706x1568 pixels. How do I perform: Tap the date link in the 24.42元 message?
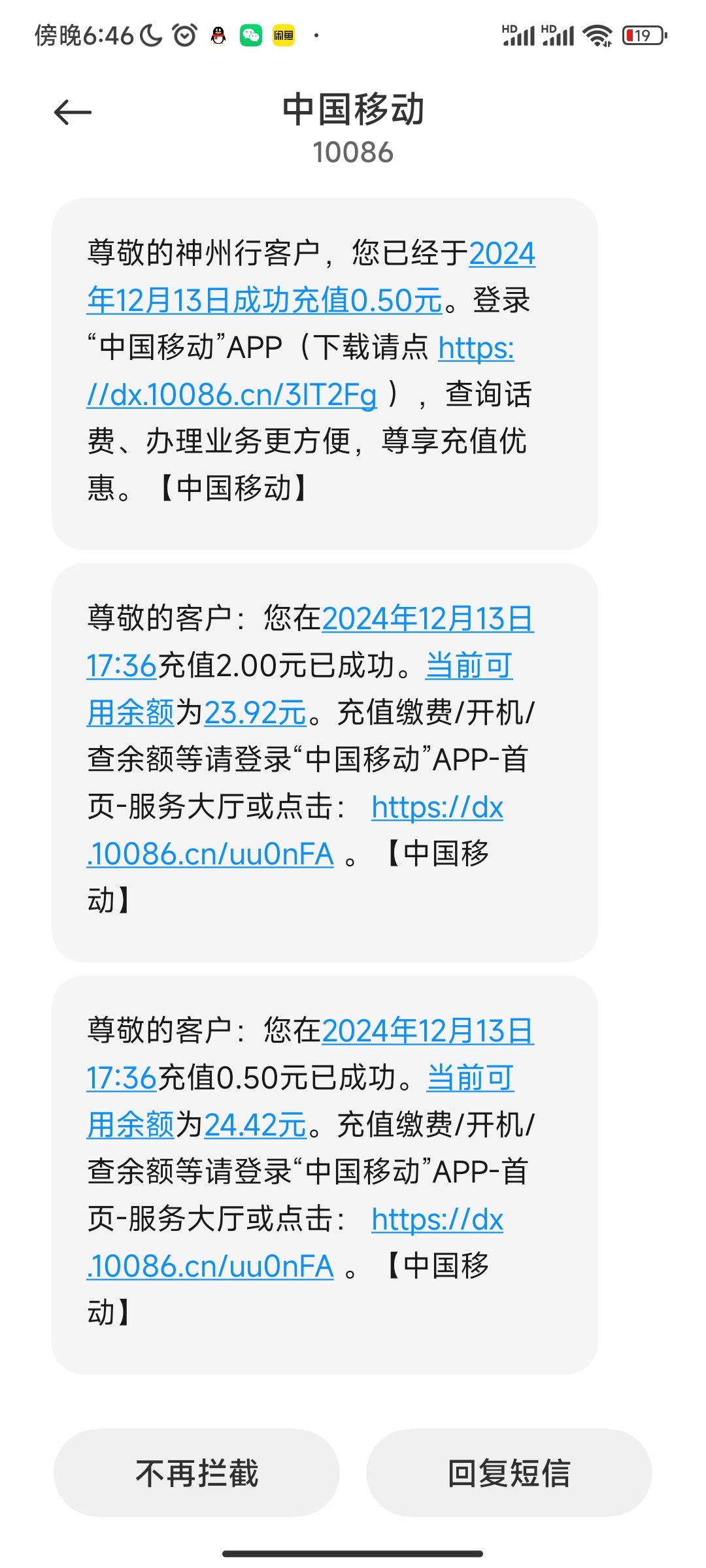pos(428,1031)
